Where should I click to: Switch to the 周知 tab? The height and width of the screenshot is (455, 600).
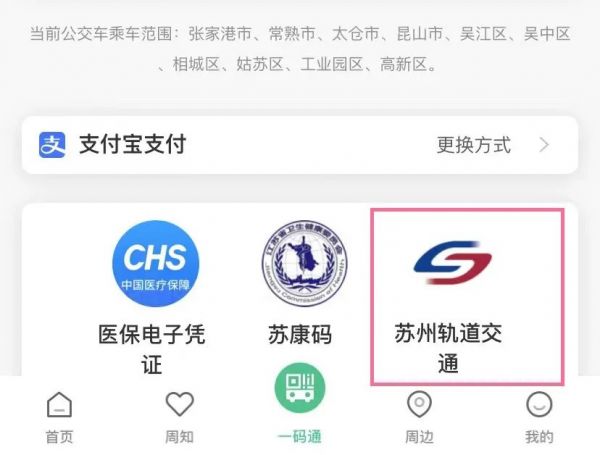[x=179, y=417]
